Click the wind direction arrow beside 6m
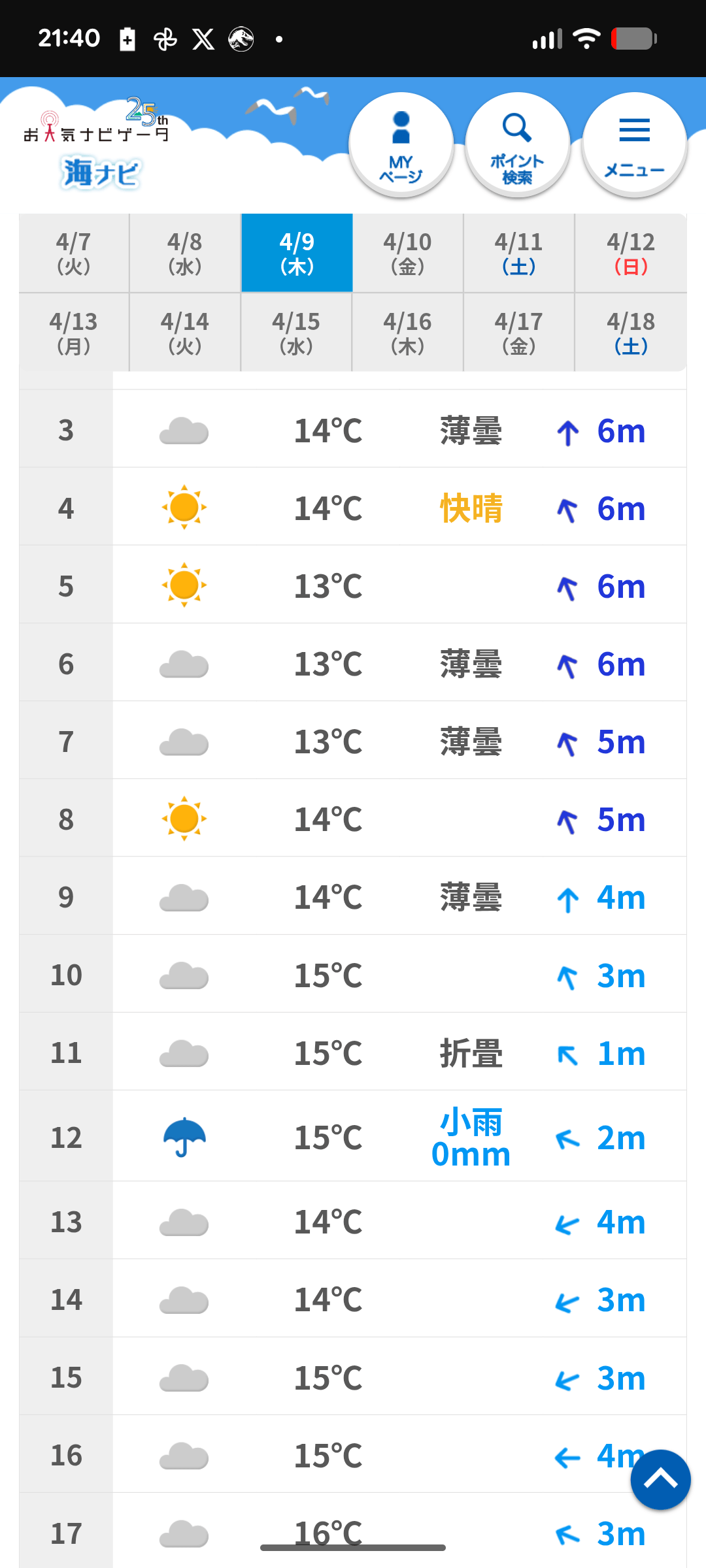Screen dimensions: 706x1568 (x=569, y=431)
